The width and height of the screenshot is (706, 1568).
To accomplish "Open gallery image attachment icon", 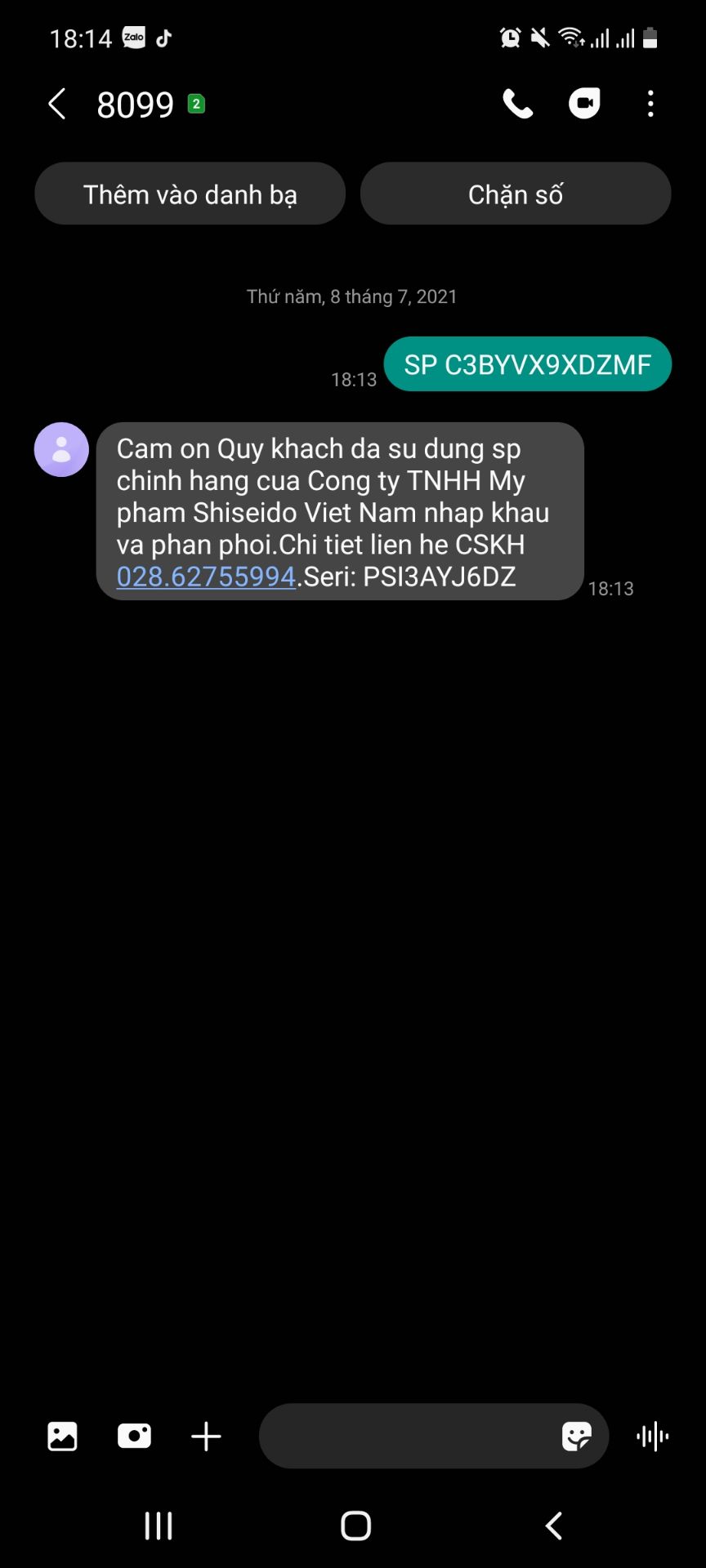I will pos(62,1437).
